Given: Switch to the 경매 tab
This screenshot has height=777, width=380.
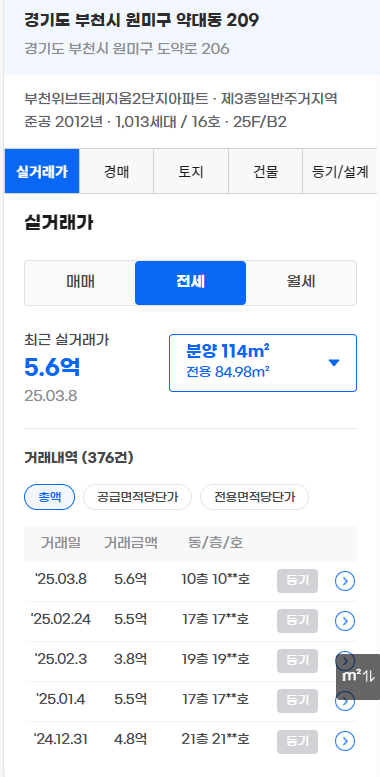Looking at the screenshot, I should tap(116, 171).
